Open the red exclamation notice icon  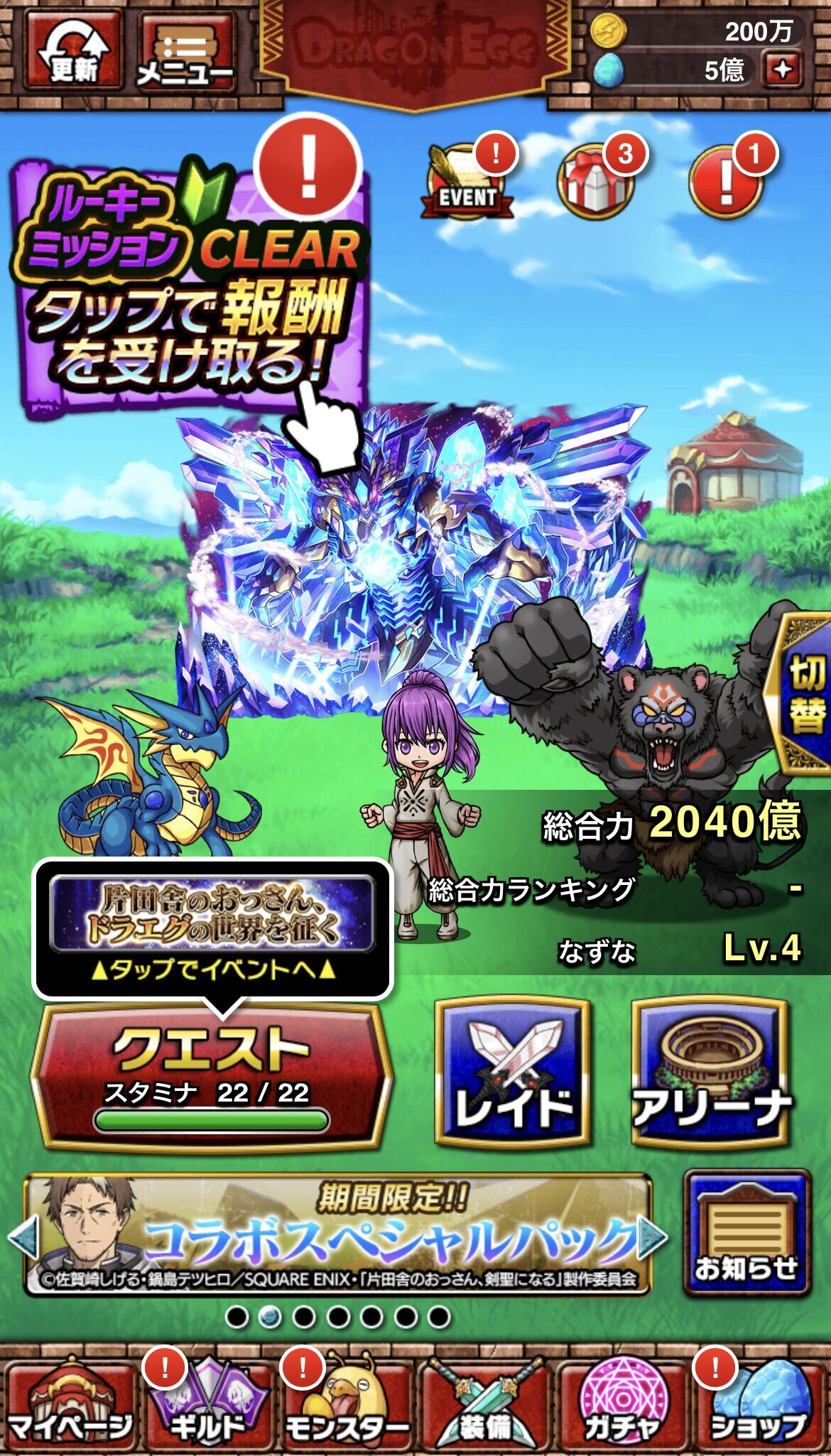click(726, 181)
